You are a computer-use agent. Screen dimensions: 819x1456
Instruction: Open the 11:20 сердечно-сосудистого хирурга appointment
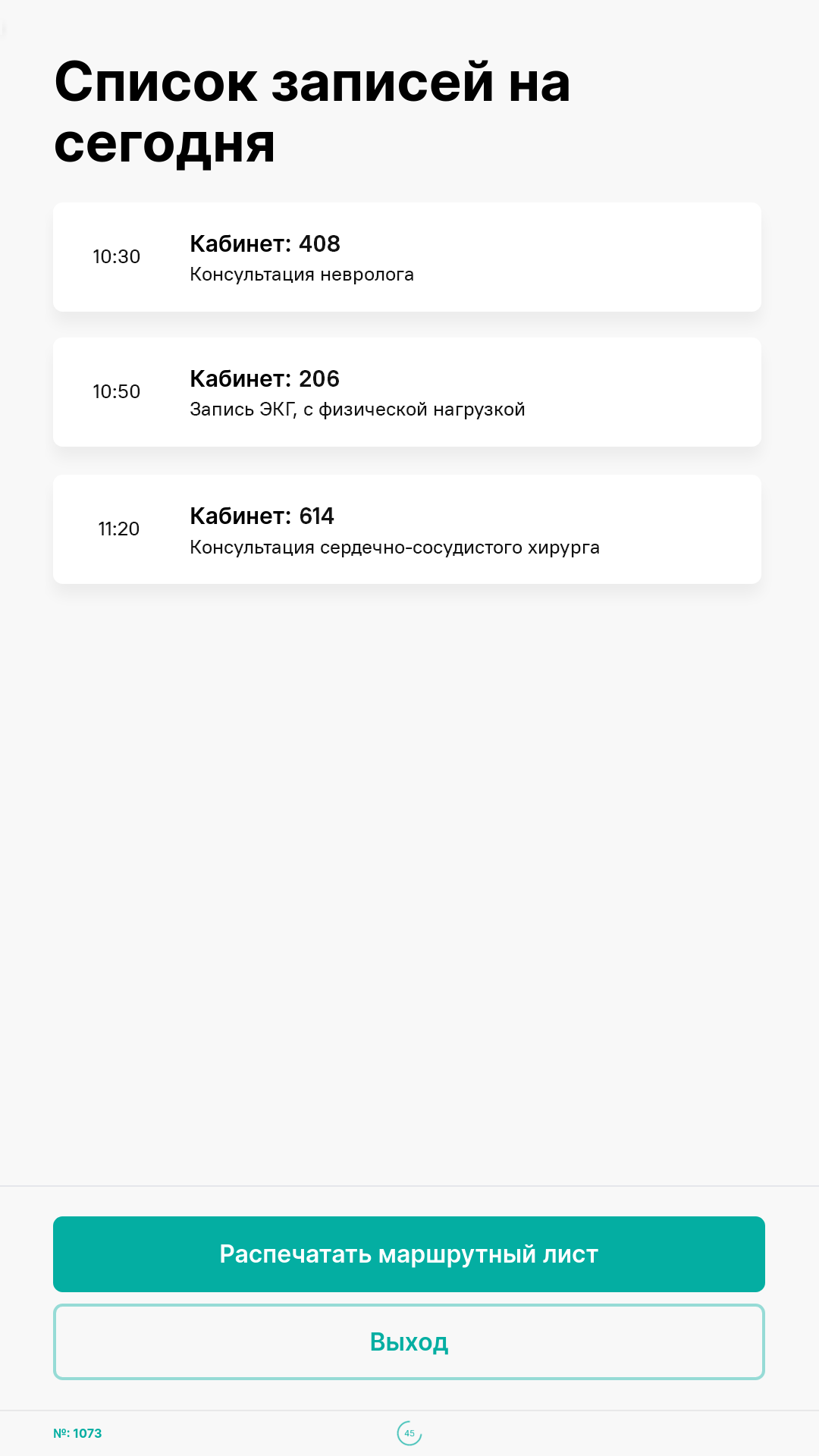pos(407,529)
